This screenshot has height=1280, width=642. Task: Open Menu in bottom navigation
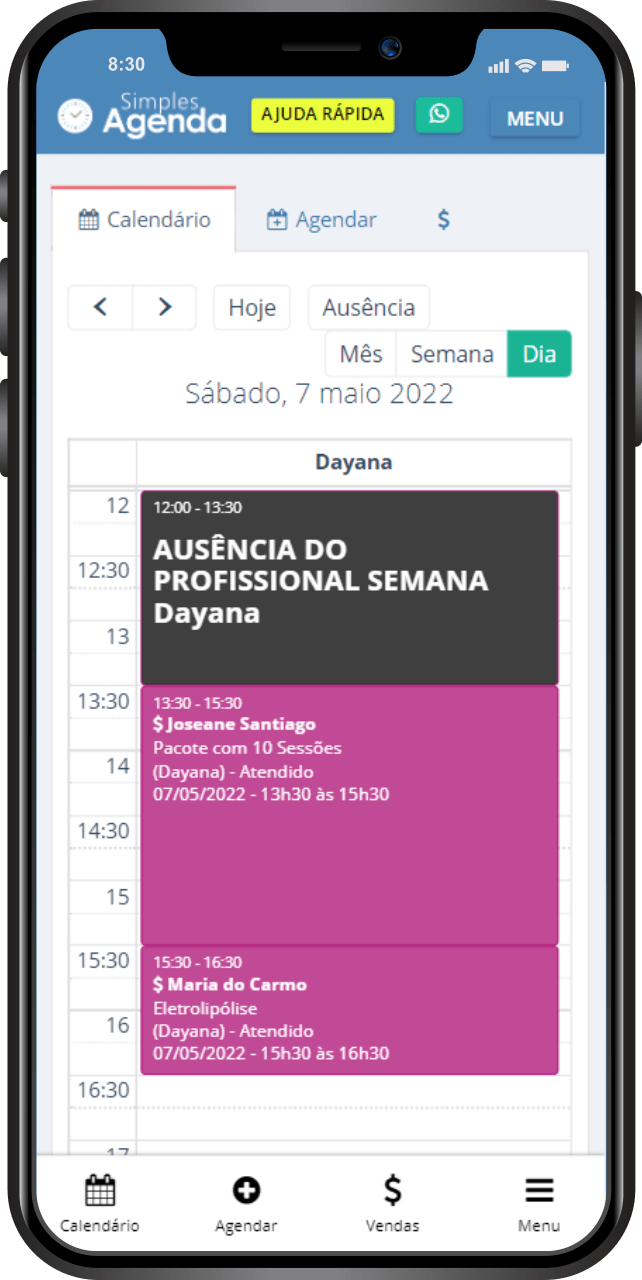(x=539, y=1203)
